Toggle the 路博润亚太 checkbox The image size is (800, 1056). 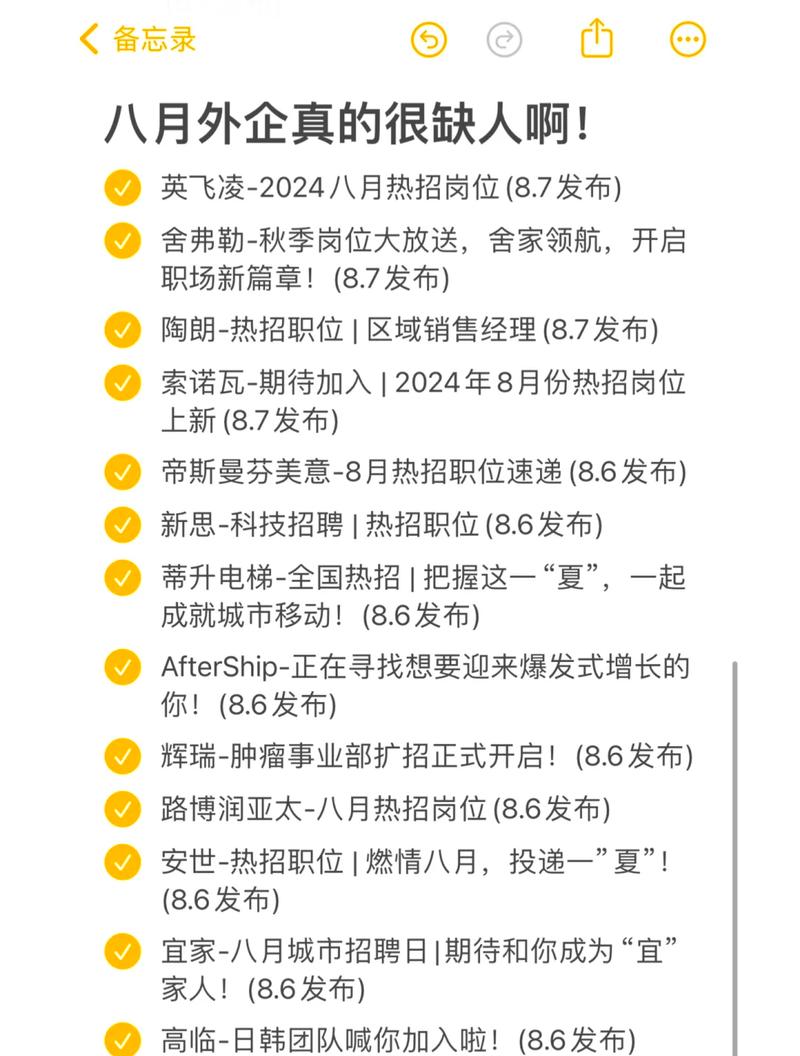(x=122, y=808)
